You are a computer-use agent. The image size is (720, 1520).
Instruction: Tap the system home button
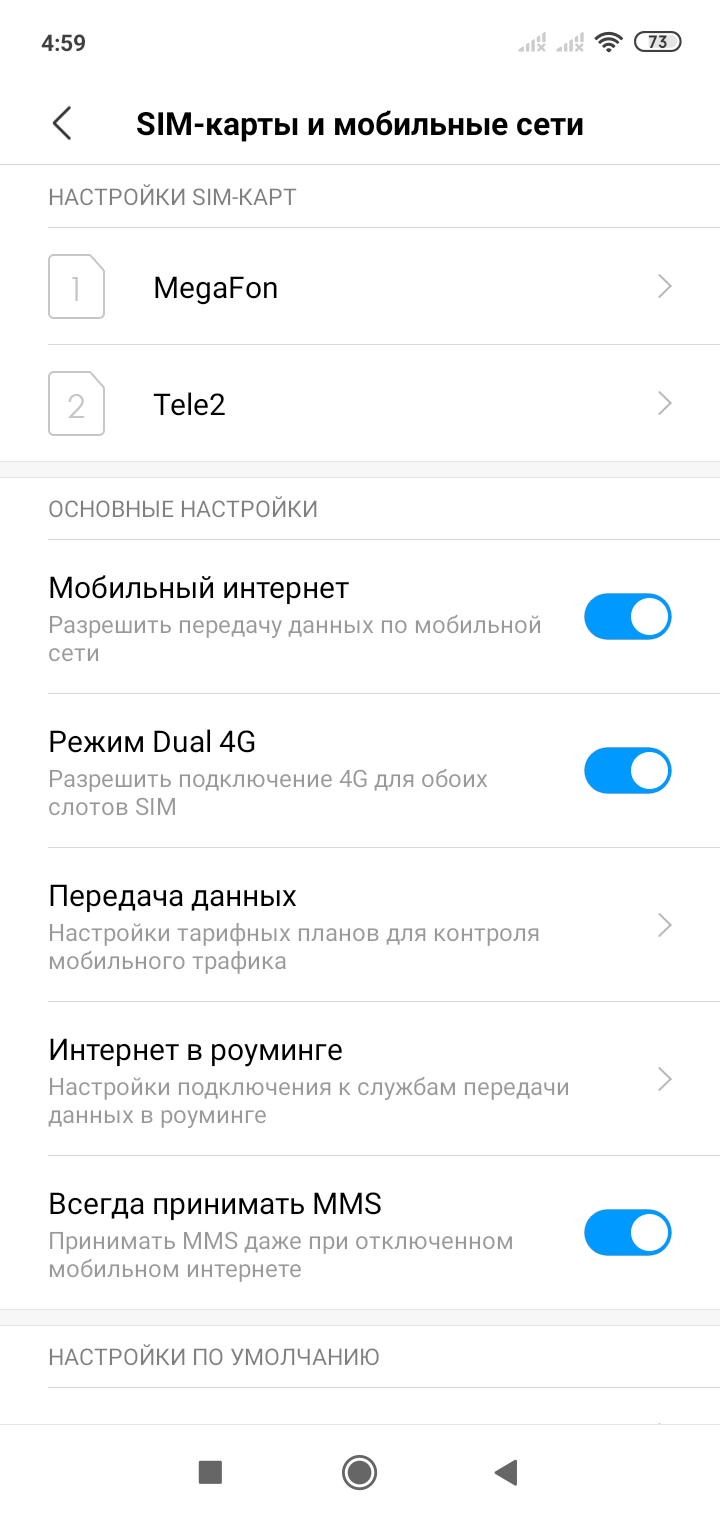359,1472
